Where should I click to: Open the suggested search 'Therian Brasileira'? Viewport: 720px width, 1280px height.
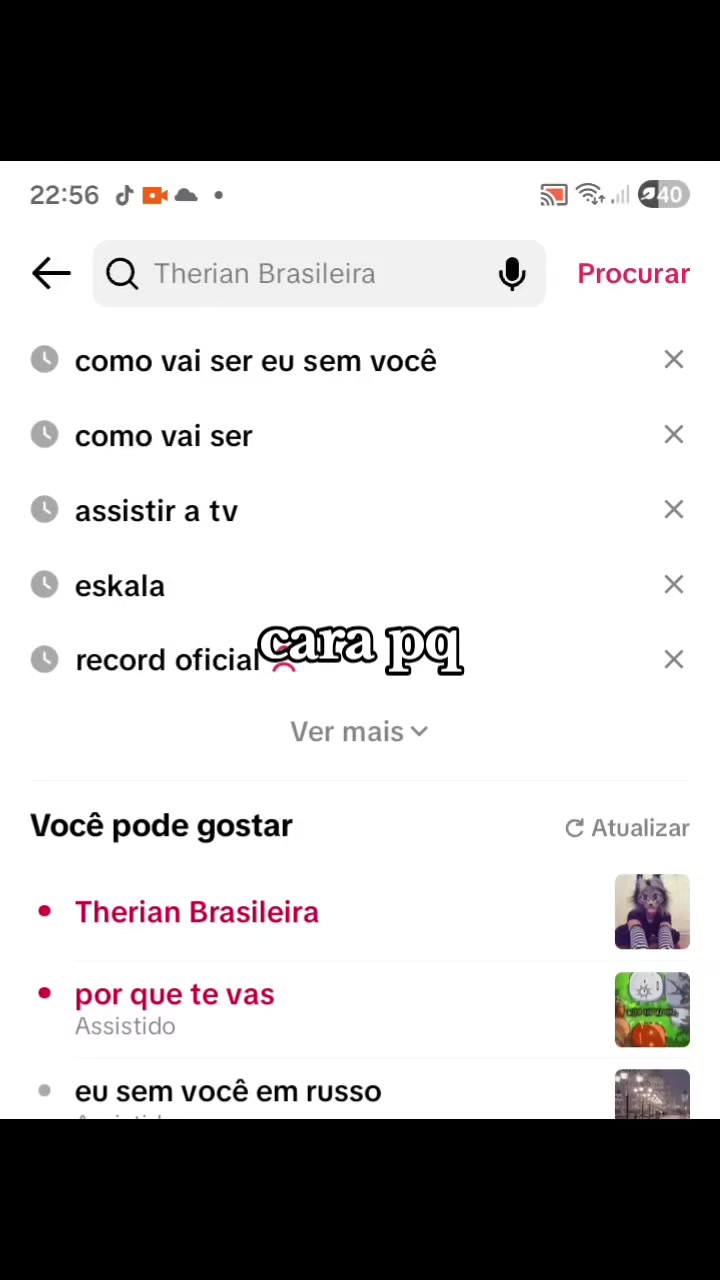point(360,912)
